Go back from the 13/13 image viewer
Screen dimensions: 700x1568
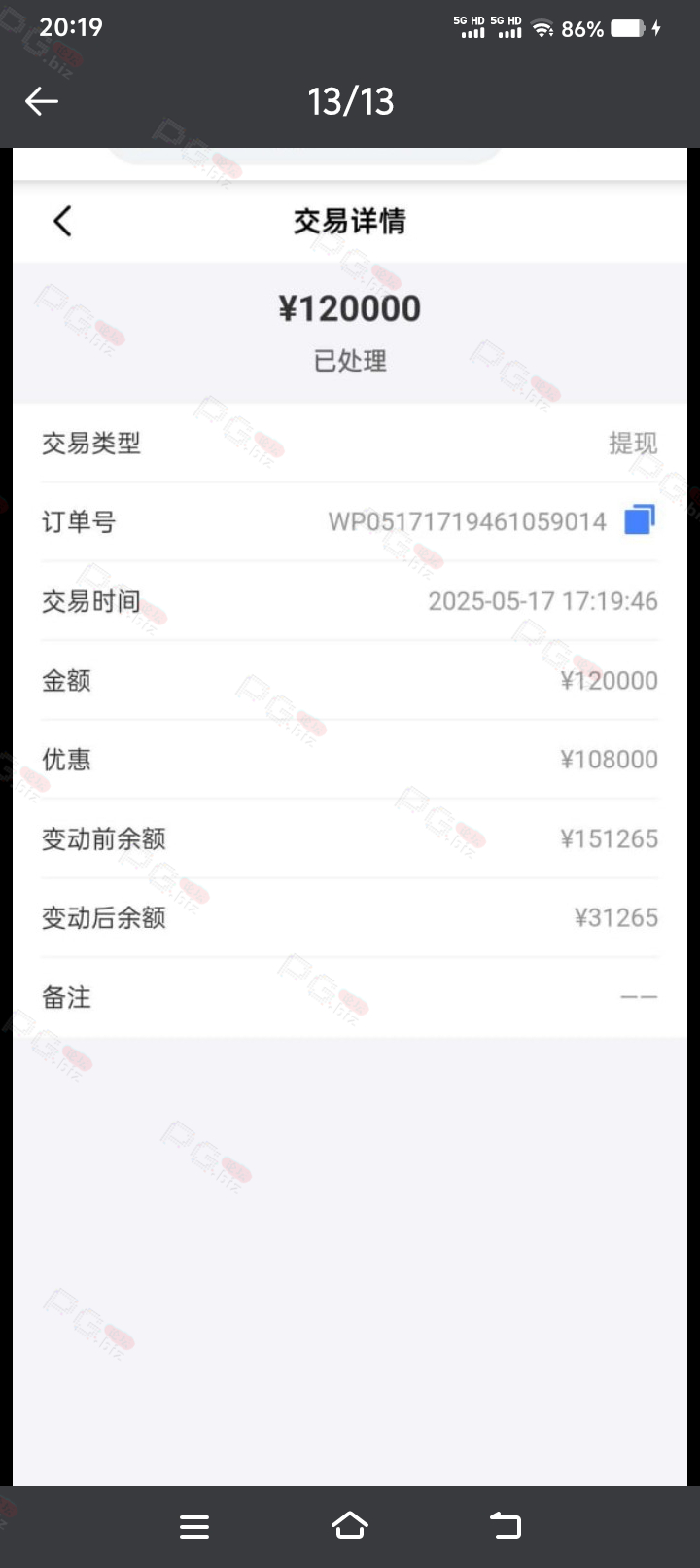tap(42, 101)
